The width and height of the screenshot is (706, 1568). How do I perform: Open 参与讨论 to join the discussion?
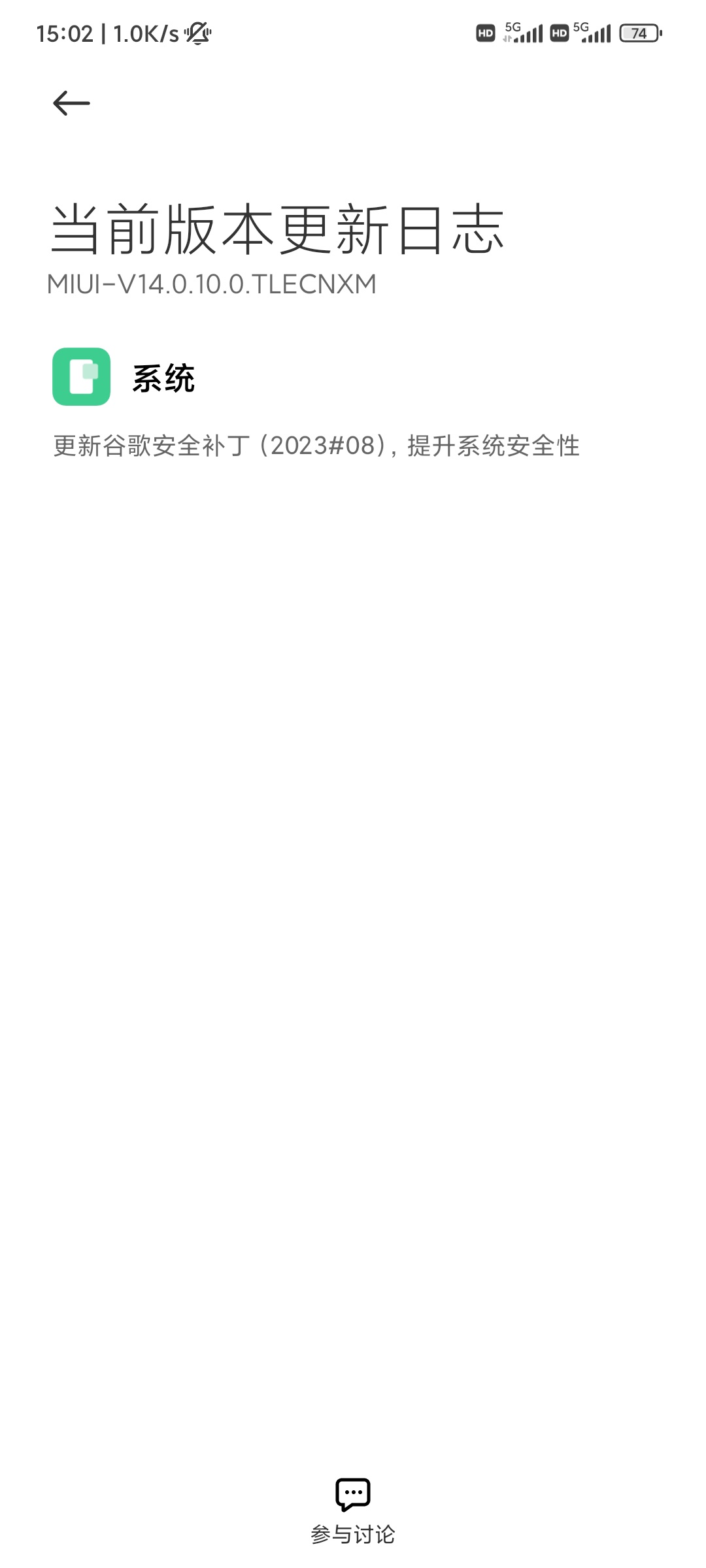pyautogui.click(x=353, y=1511)
